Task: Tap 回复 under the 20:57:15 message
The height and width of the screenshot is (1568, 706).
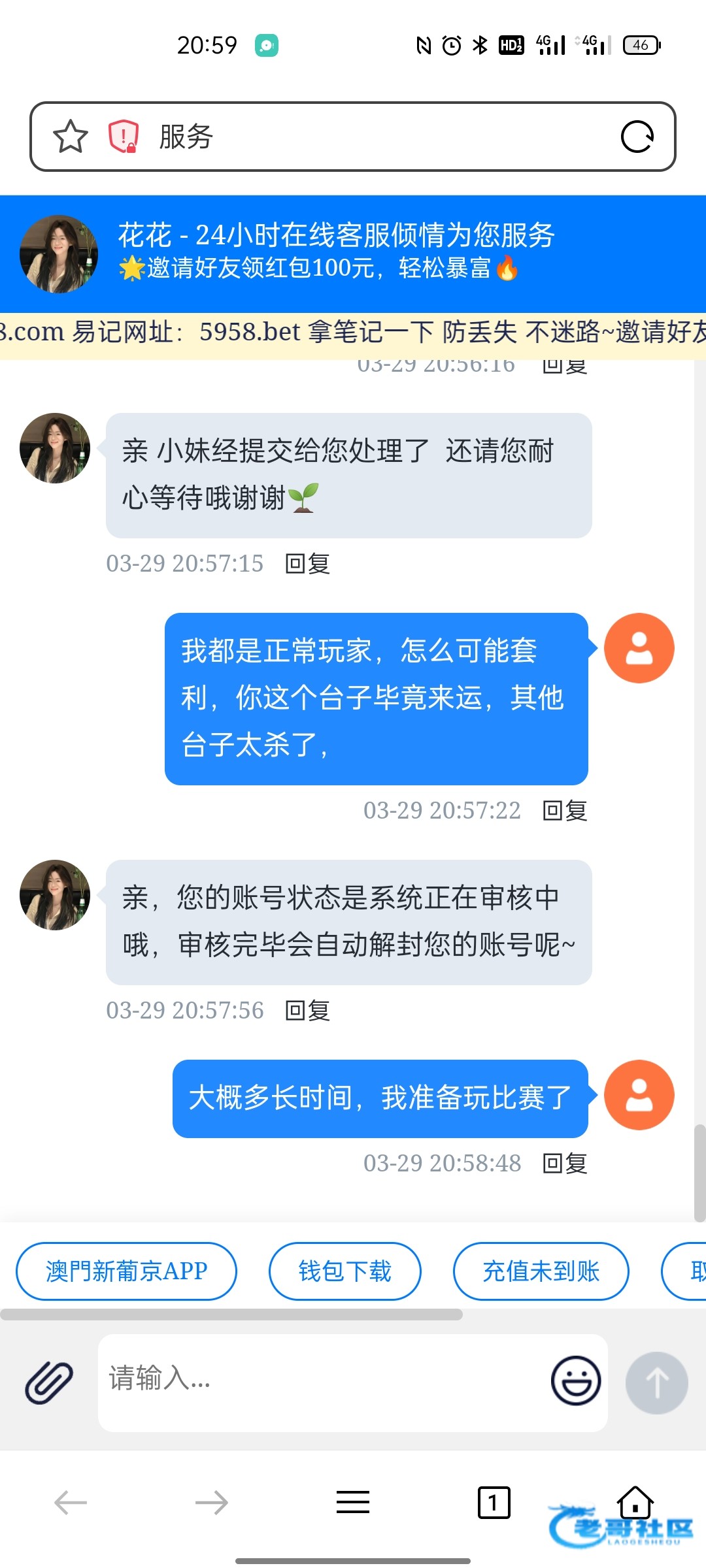Action: (307, 563)
